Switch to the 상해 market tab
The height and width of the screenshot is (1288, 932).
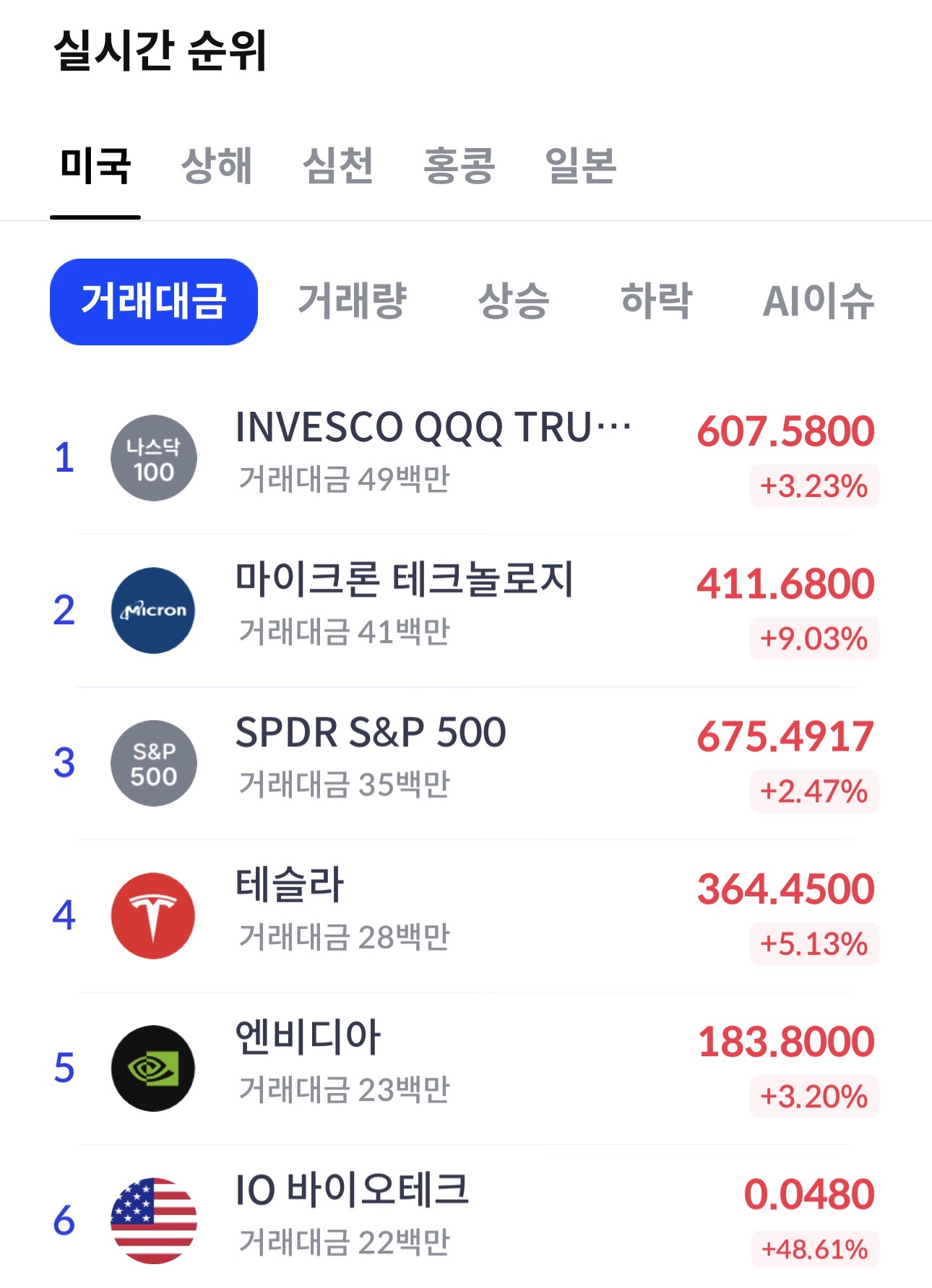click(216, 166)
